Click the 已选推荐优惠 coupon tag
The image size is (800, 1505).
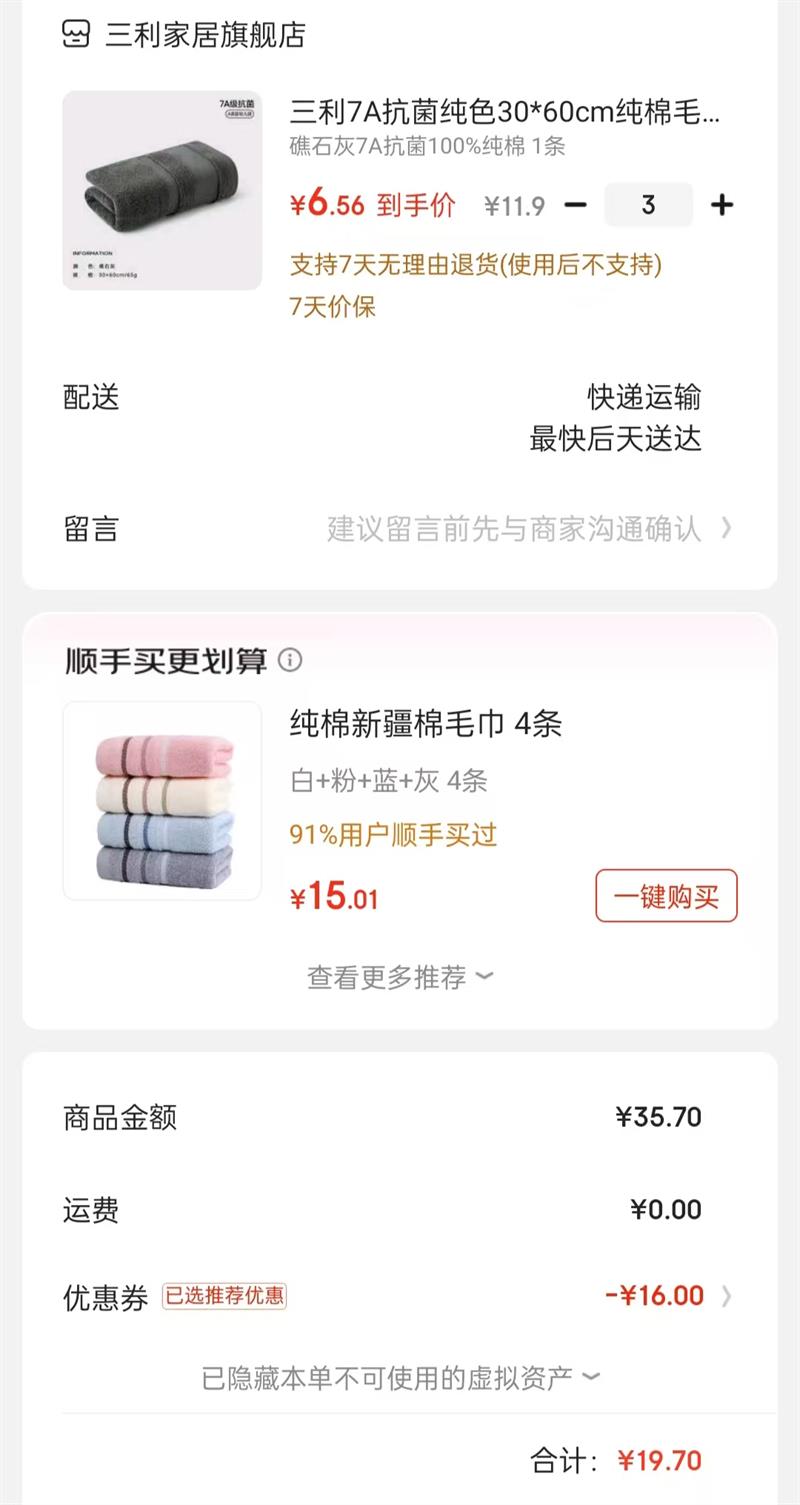click(225, 1295)
